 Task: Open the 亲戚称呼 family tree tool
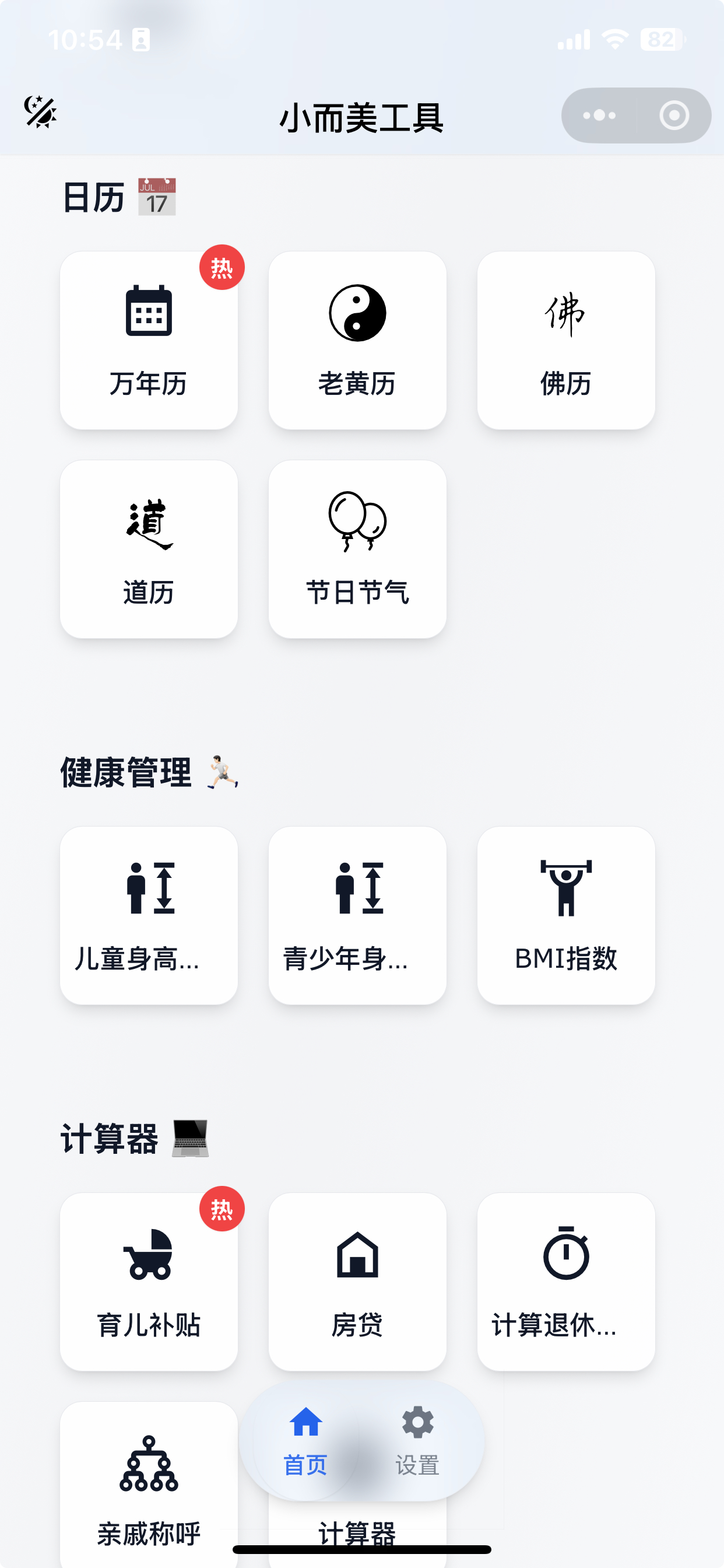pyautogui.click(x=149, y=1485)
